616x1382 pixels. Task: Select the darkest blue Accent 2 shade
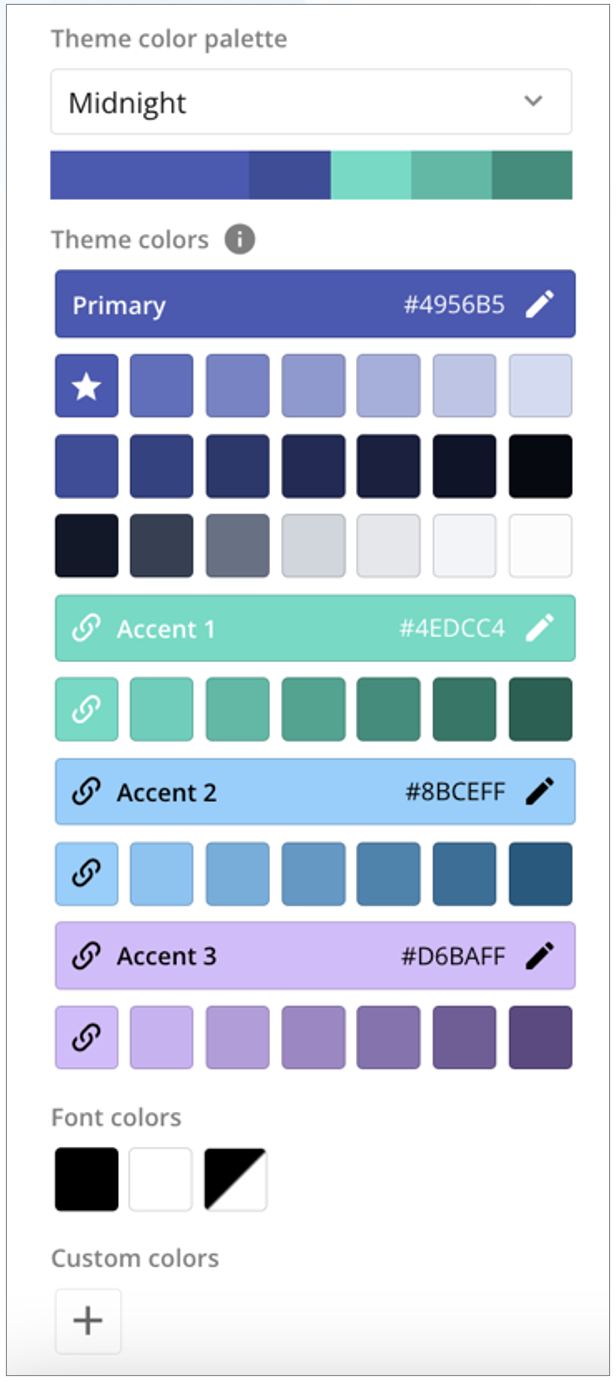point(541,874)
